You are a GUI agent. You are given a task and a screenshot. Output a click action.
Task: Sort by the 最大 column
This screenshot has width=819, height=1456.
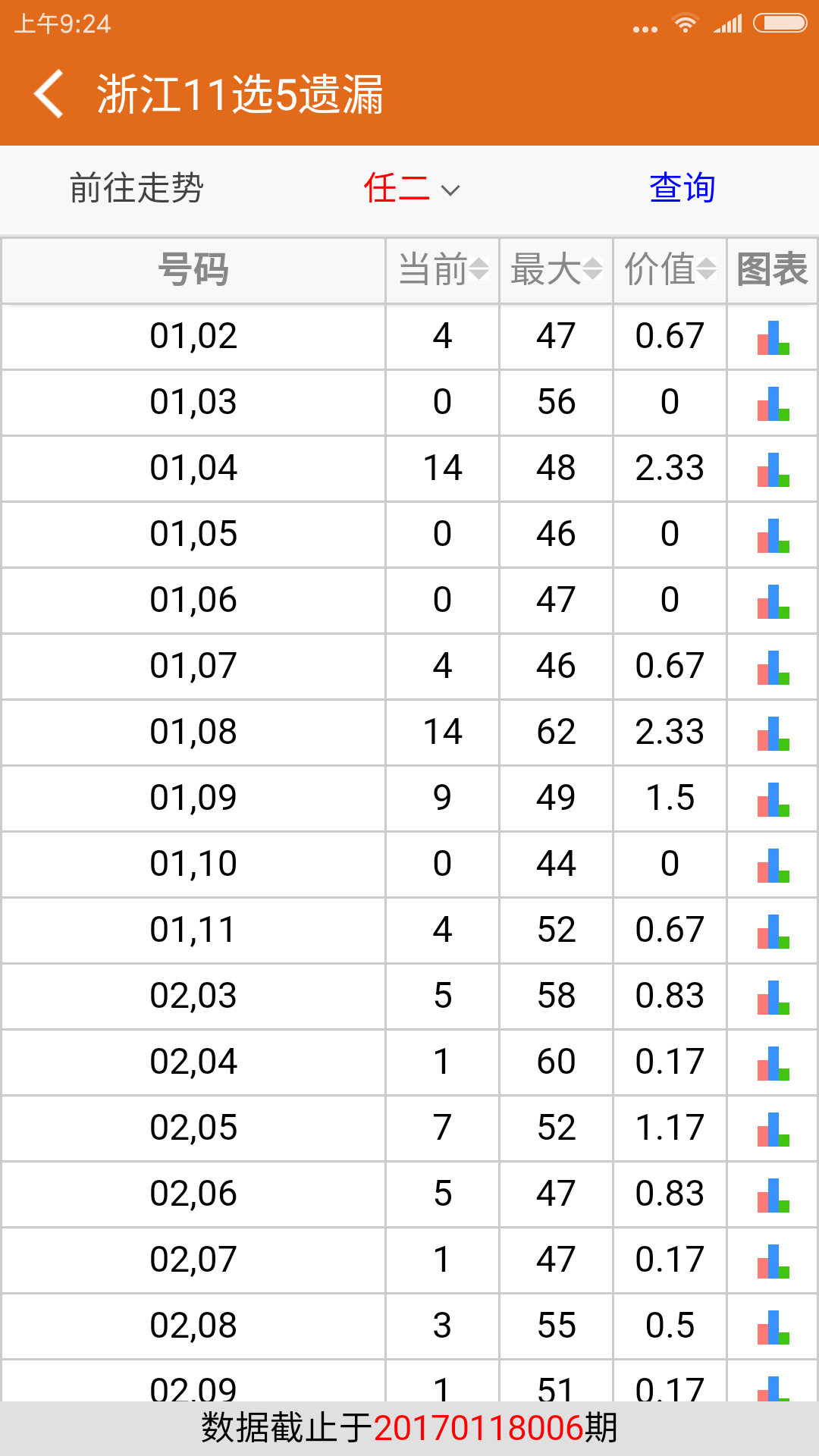557,269
